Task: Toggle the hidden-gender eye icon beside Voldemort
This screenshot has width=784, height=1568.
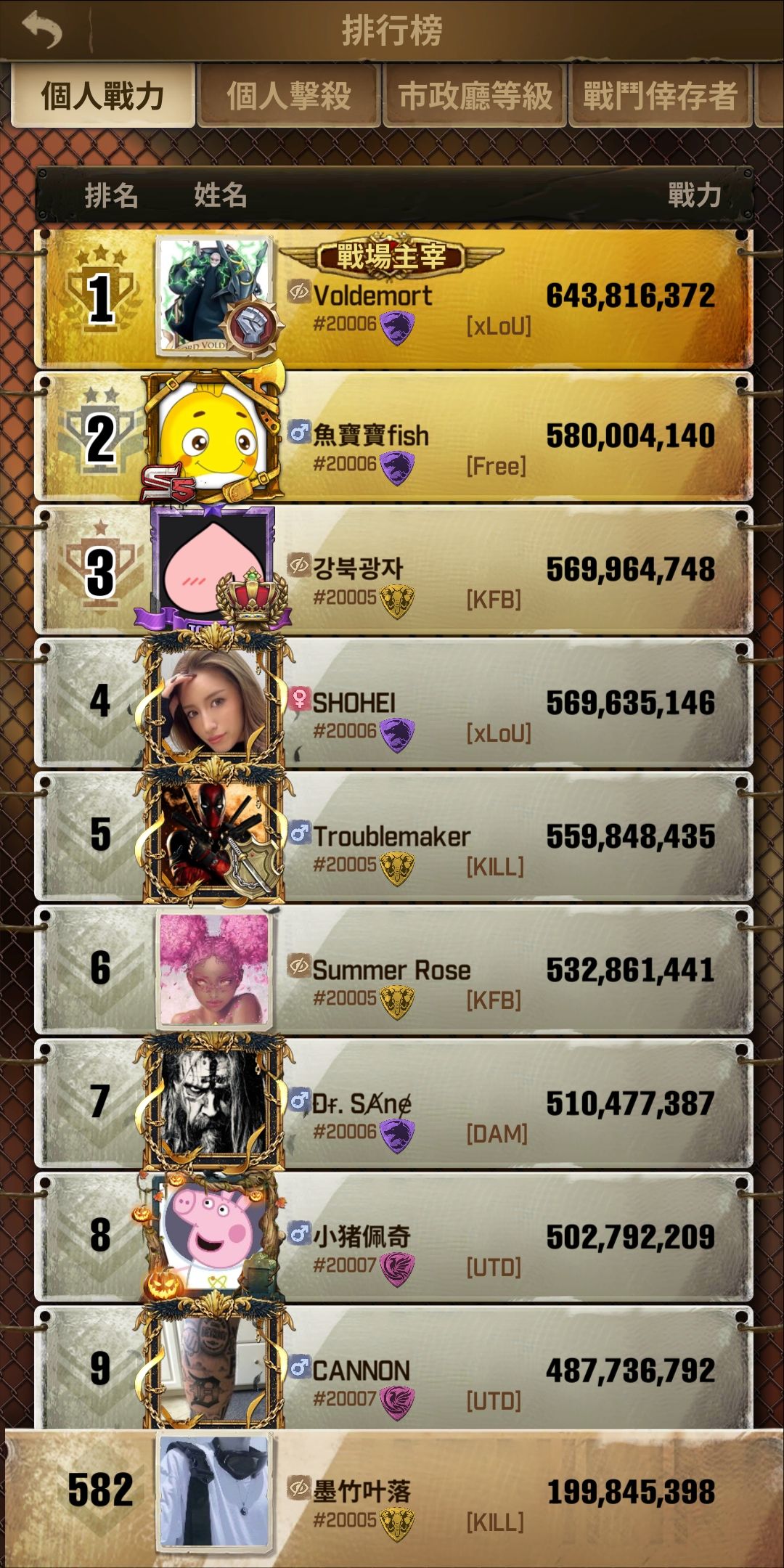Action: pos(300,293)
